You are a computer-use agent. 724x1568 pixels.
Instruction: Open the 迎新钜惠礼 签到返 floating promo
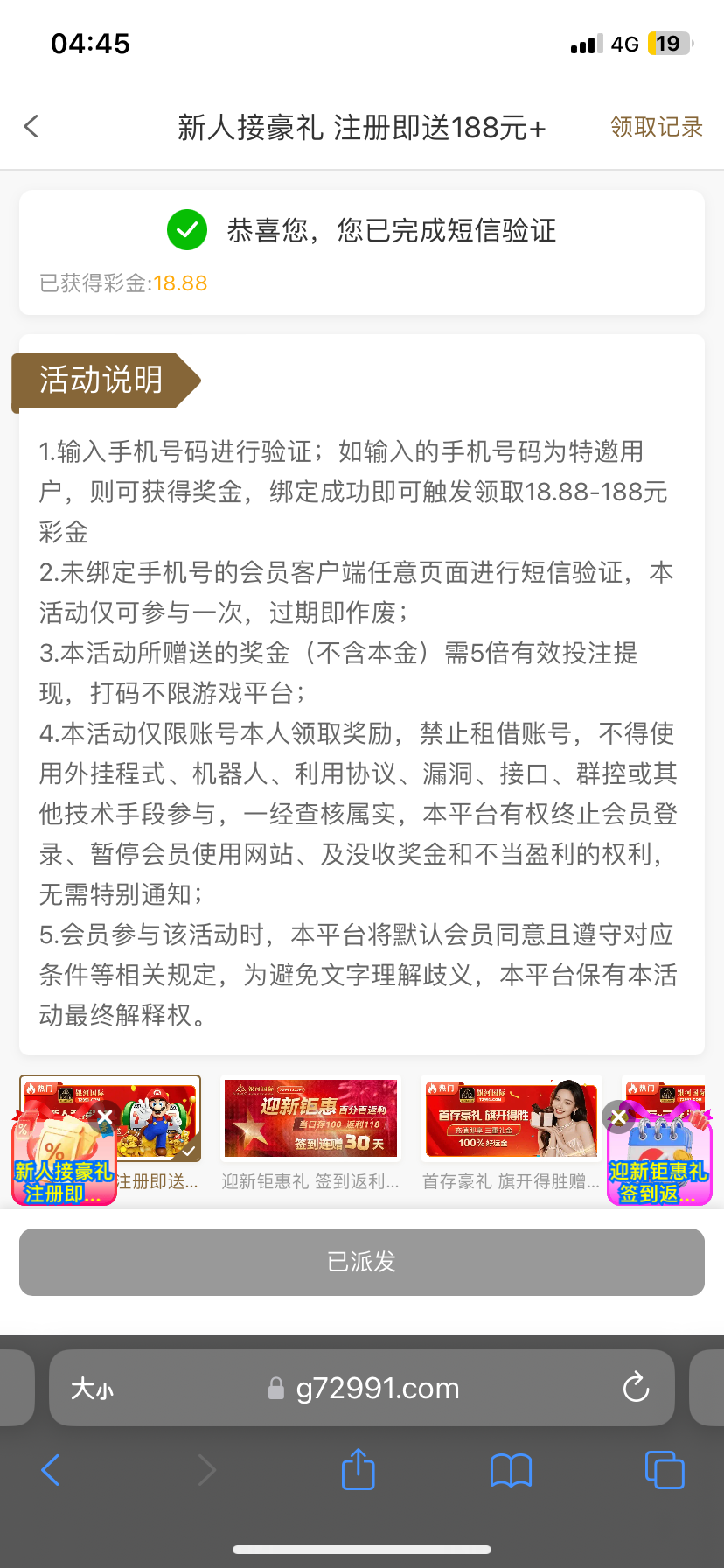point(659,1168)
